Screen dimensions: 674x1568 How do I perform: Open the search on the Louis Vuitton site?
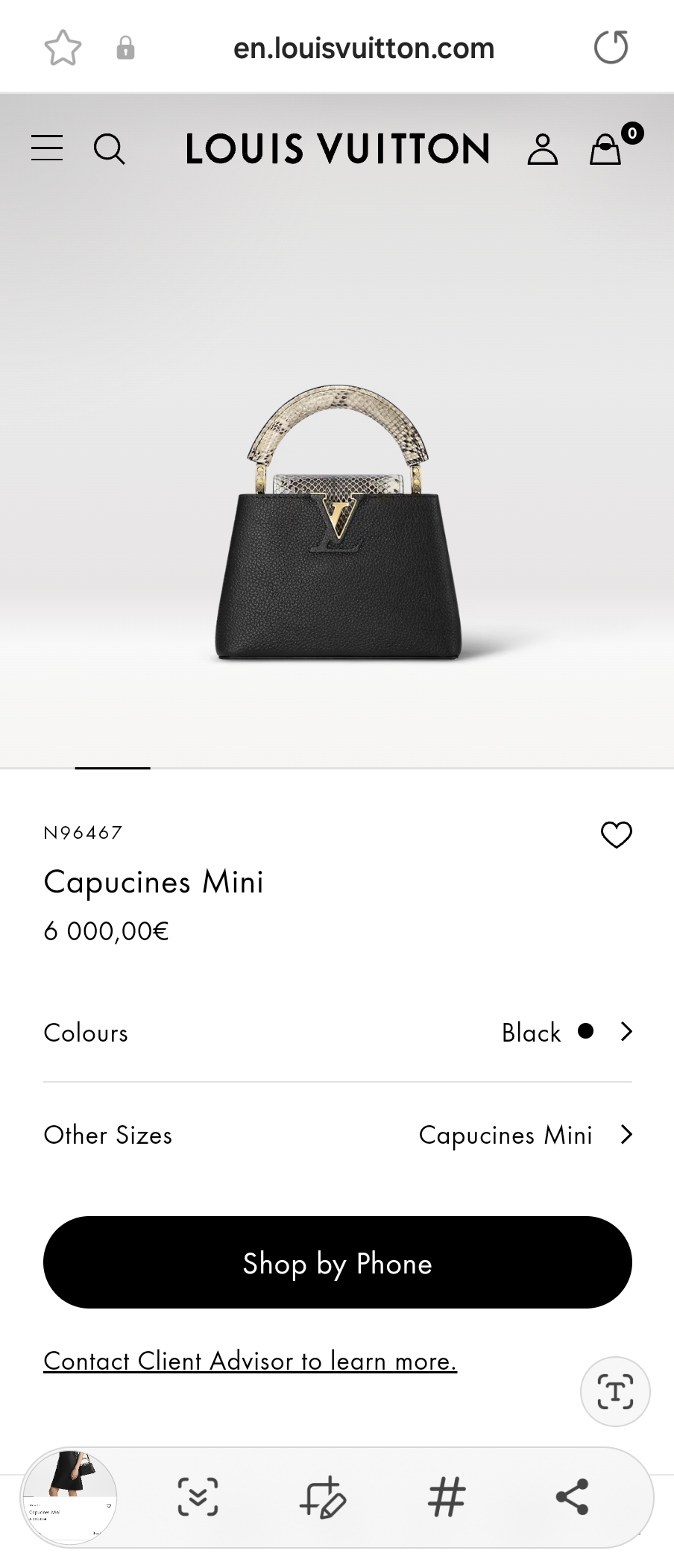coord(111,149)
